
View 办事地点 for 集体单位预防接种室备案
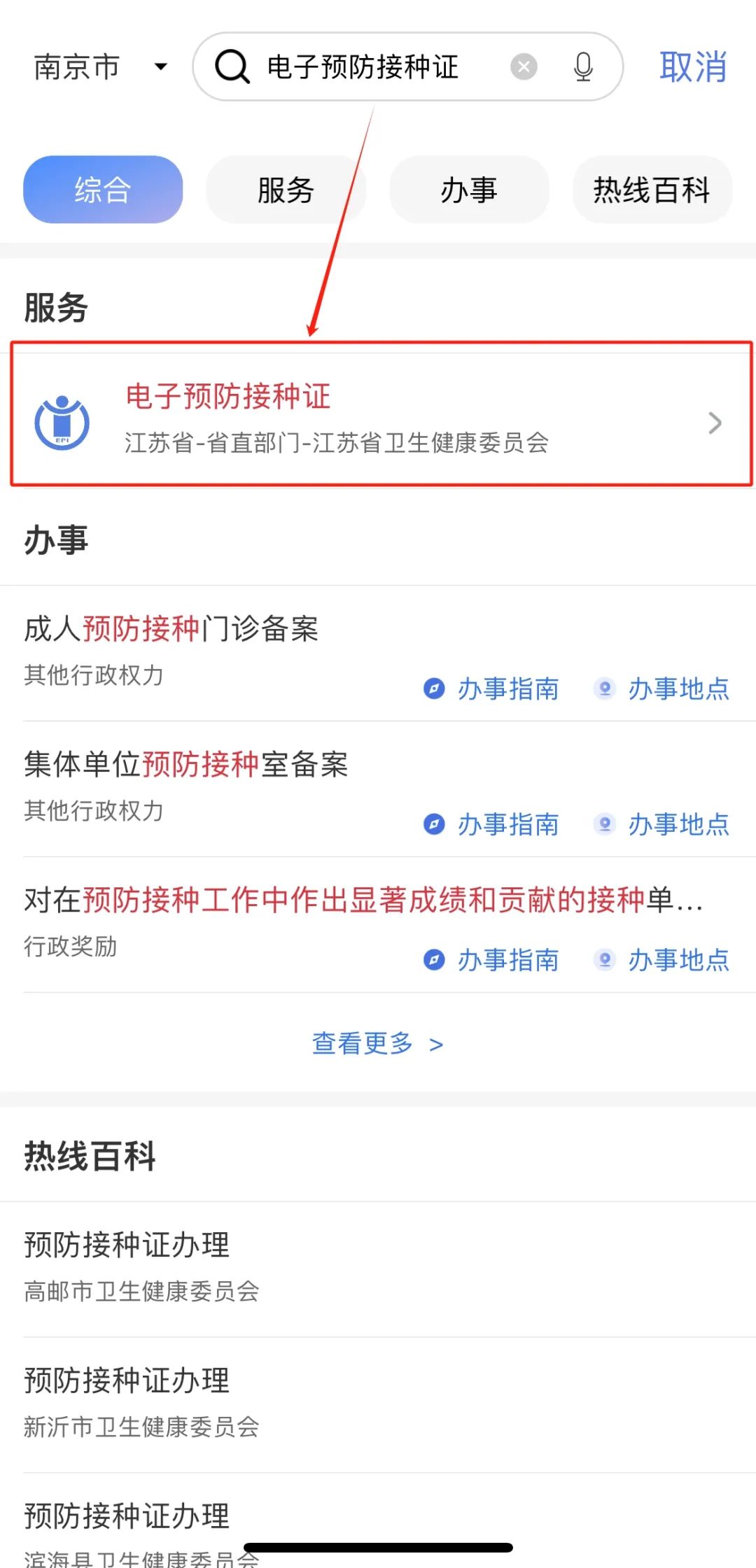662,825
